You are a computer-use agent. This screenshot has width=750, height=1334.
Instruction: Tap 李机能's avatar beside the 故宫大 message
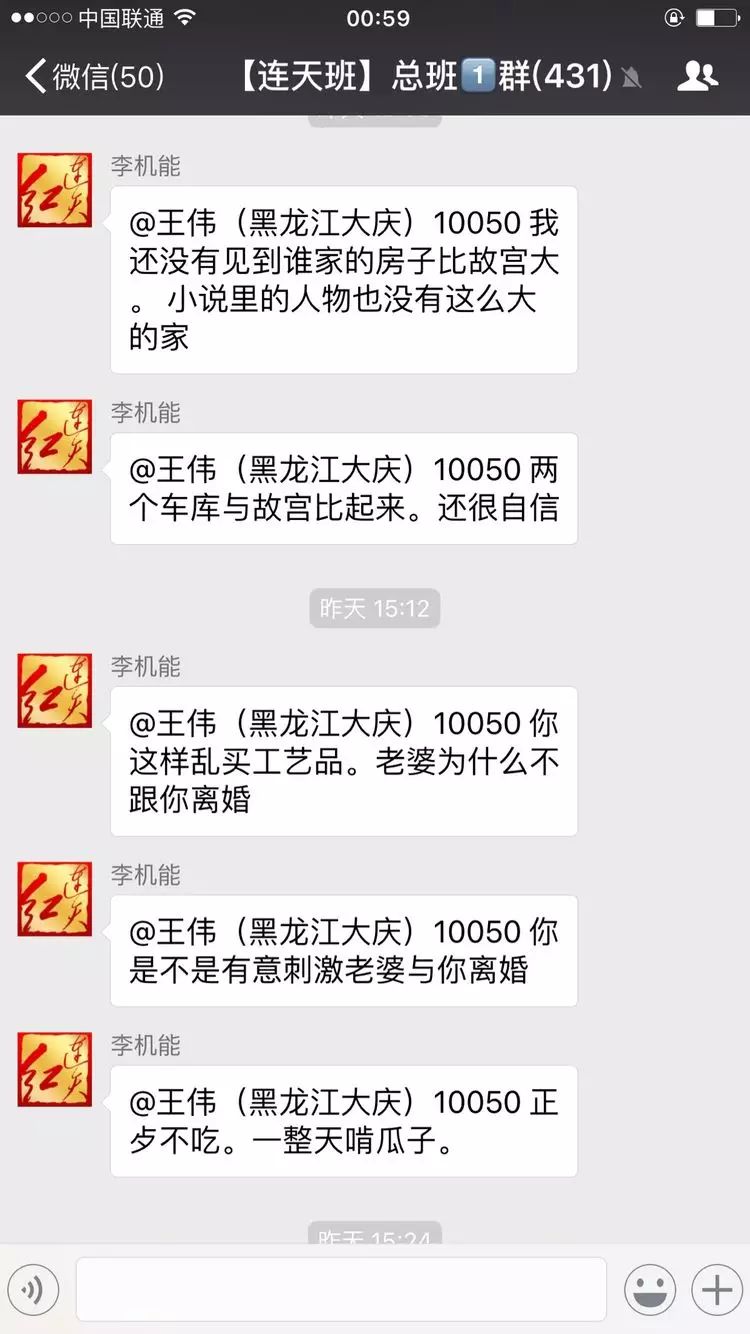[55, 190]
